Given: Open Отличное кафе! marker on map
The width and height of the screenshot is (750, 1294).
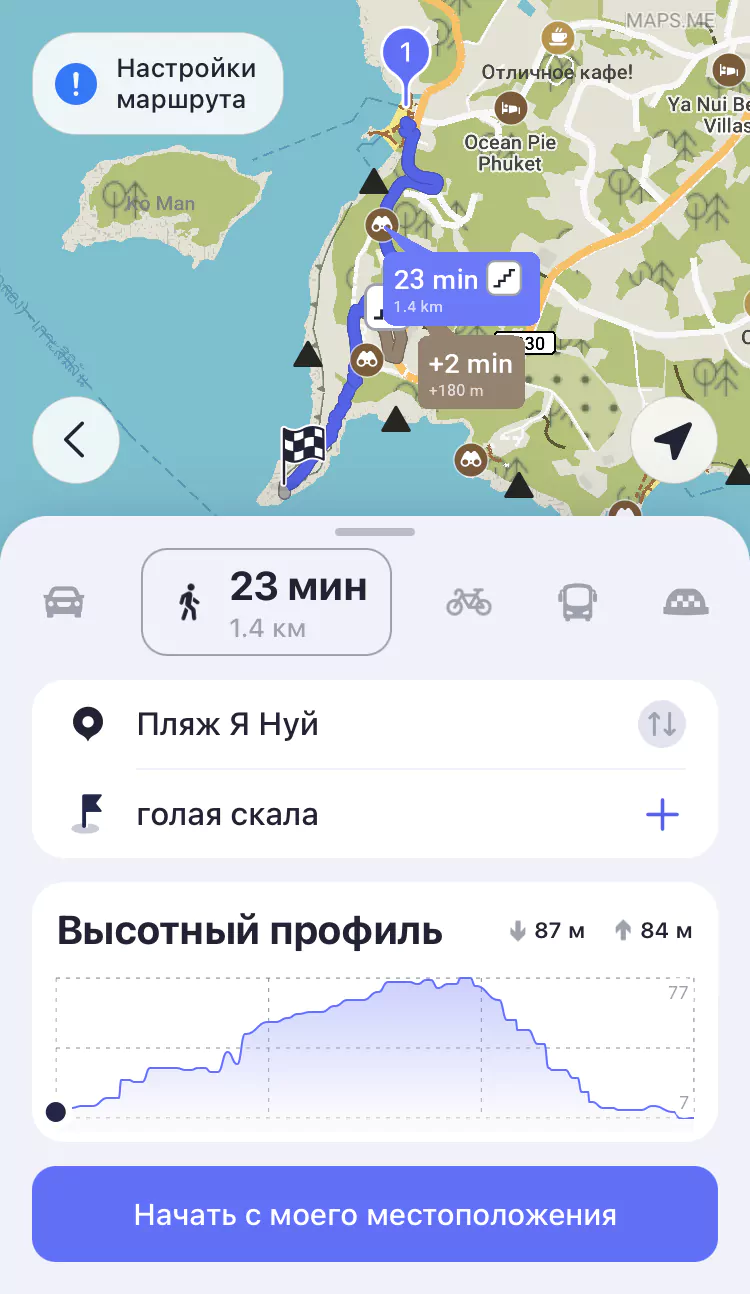Looking at the screenshot, I should point(557,38).
